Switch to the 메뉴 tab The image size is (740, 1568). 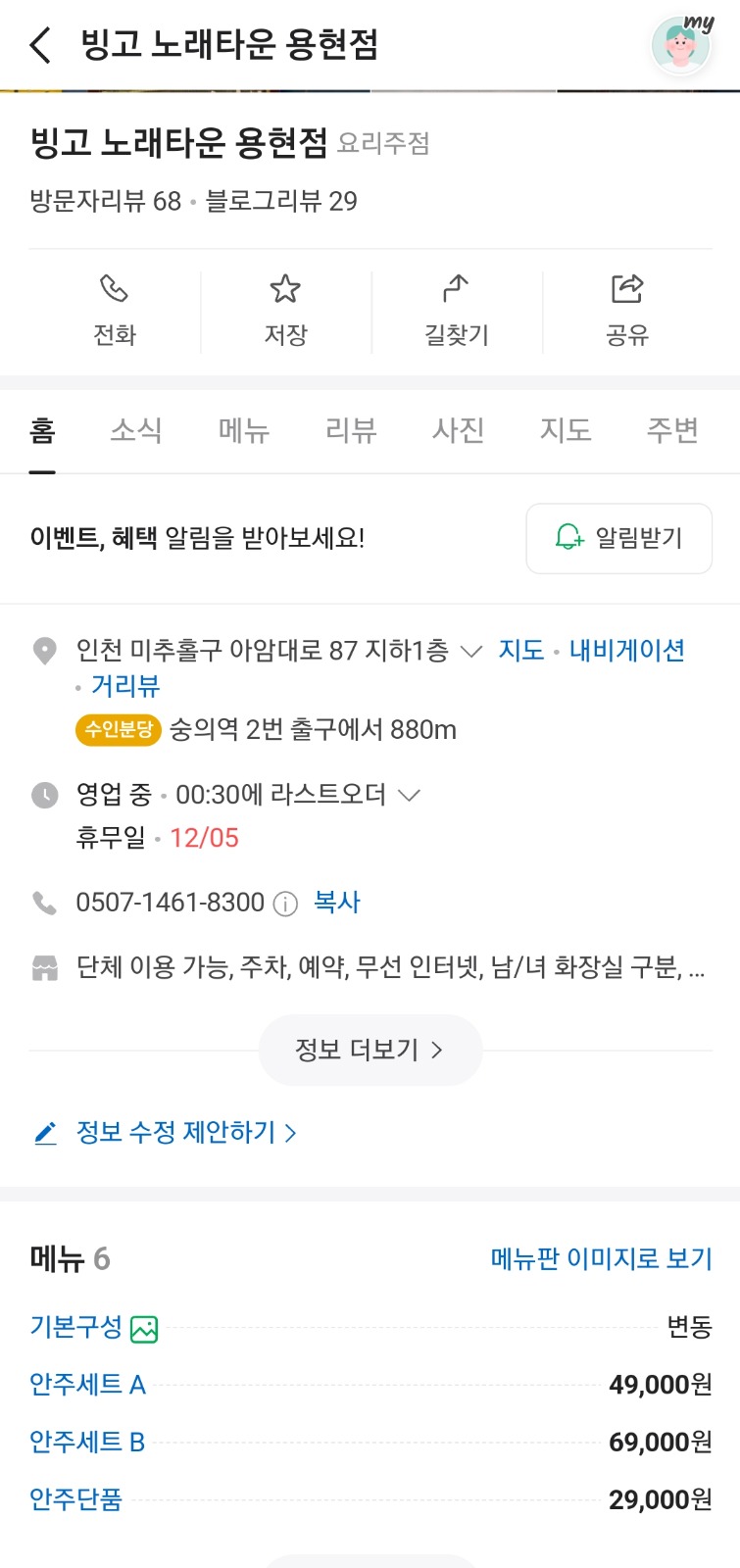tap(243, 430)
